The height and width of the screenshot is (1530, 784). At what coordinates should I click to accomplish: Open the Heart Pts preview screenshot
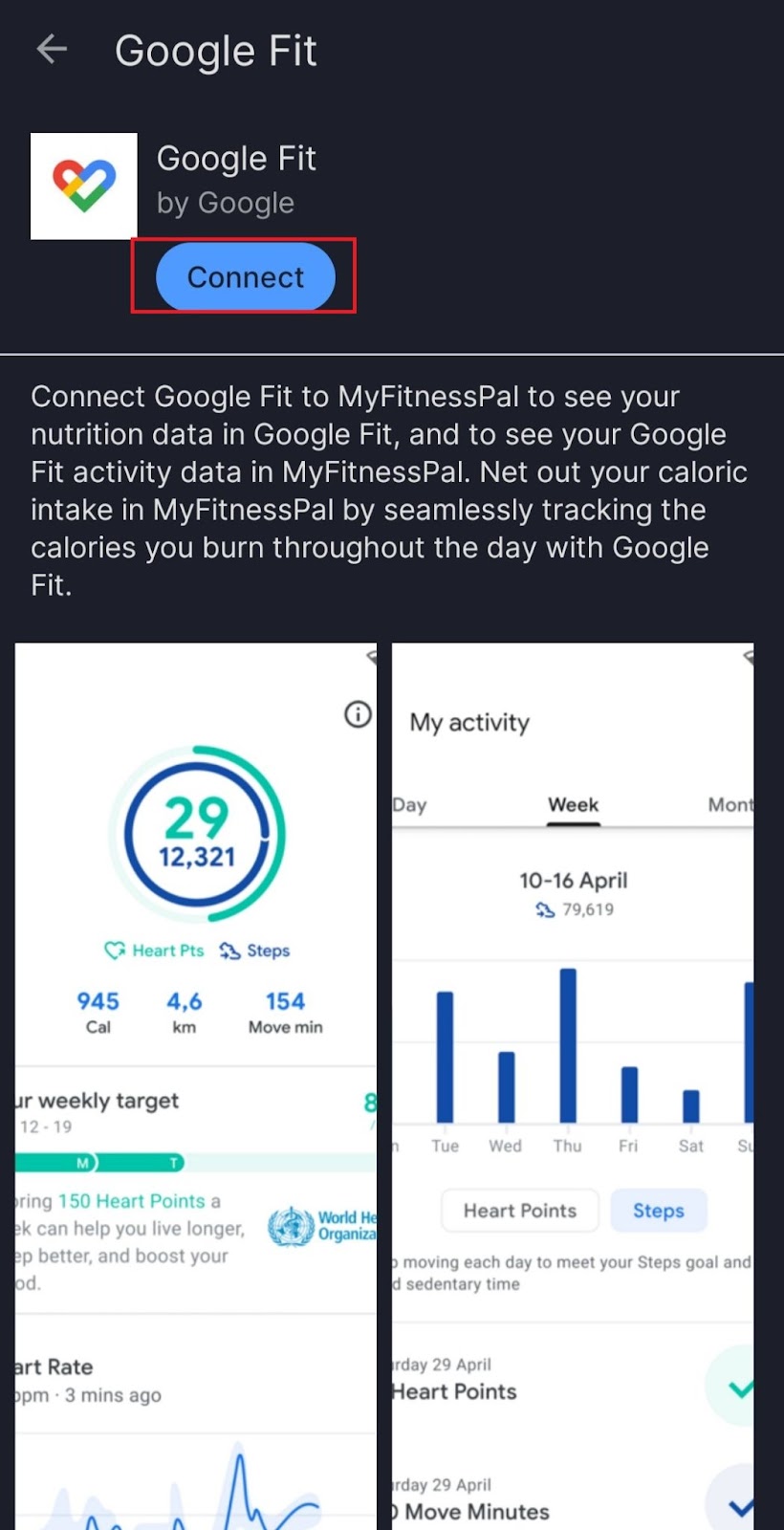point(196,1086)
